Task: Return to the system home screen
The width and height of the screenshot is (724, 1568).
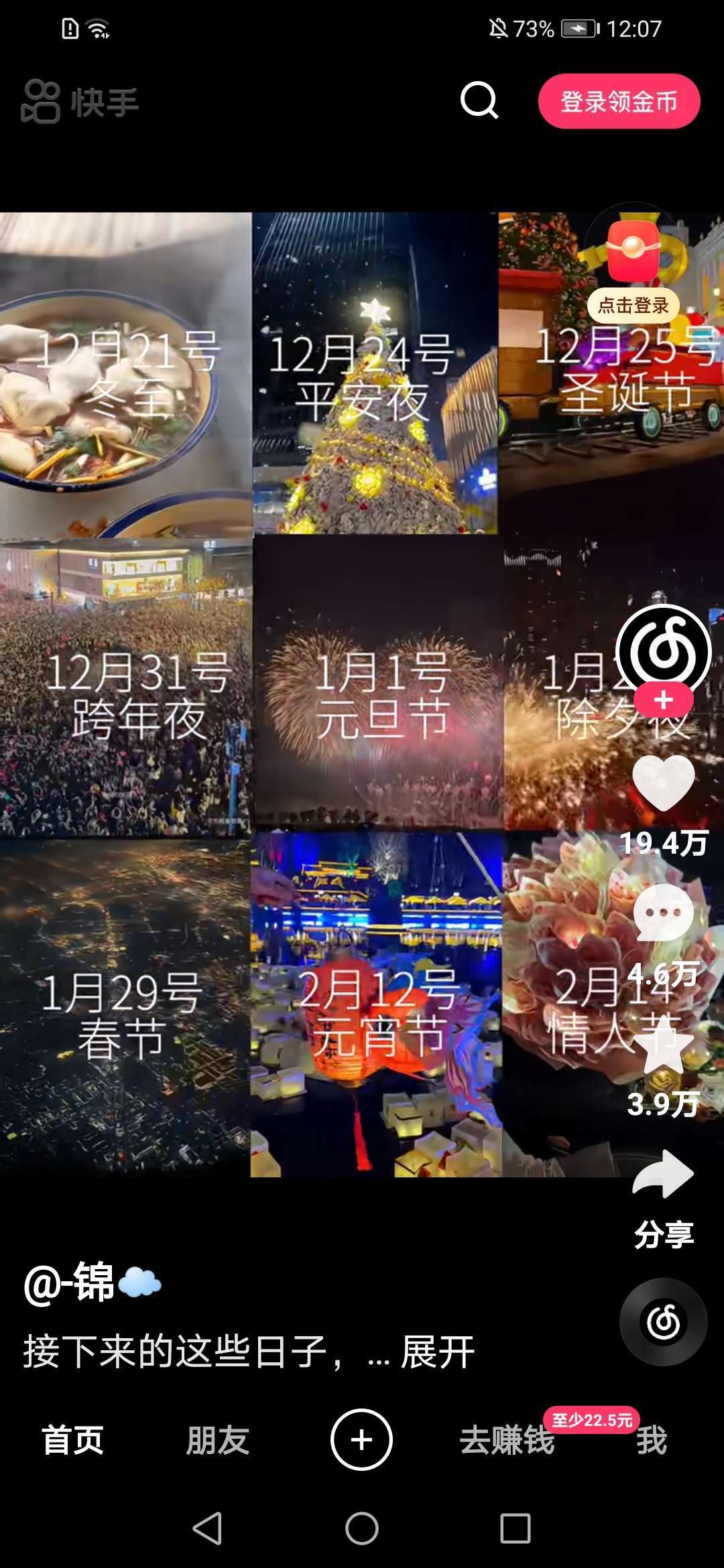Action: tap(362, 1528)
